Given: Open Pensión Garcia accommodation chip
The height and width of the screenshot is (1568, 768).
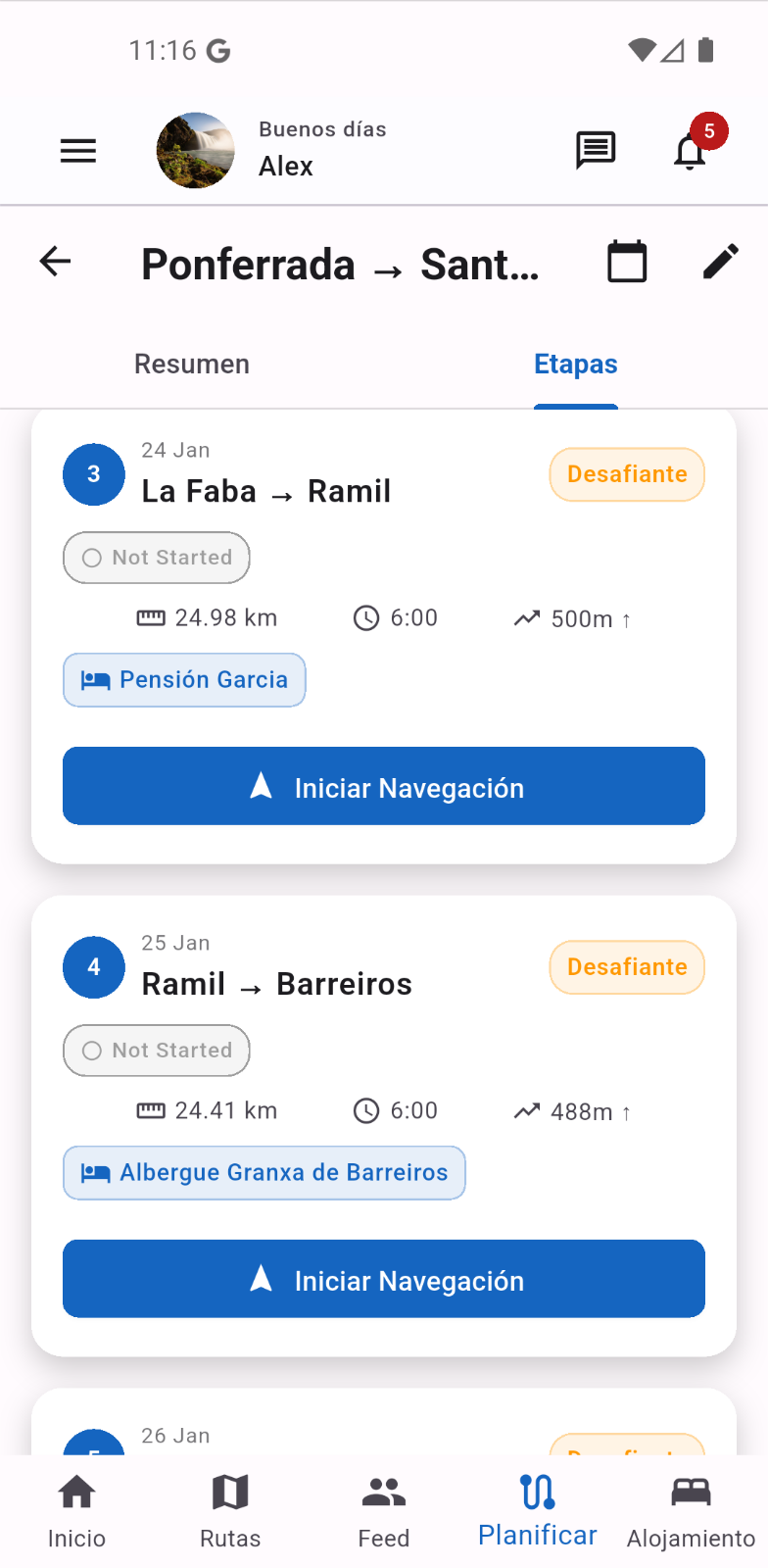Looking at the screenshot, I should pos(184,680).
